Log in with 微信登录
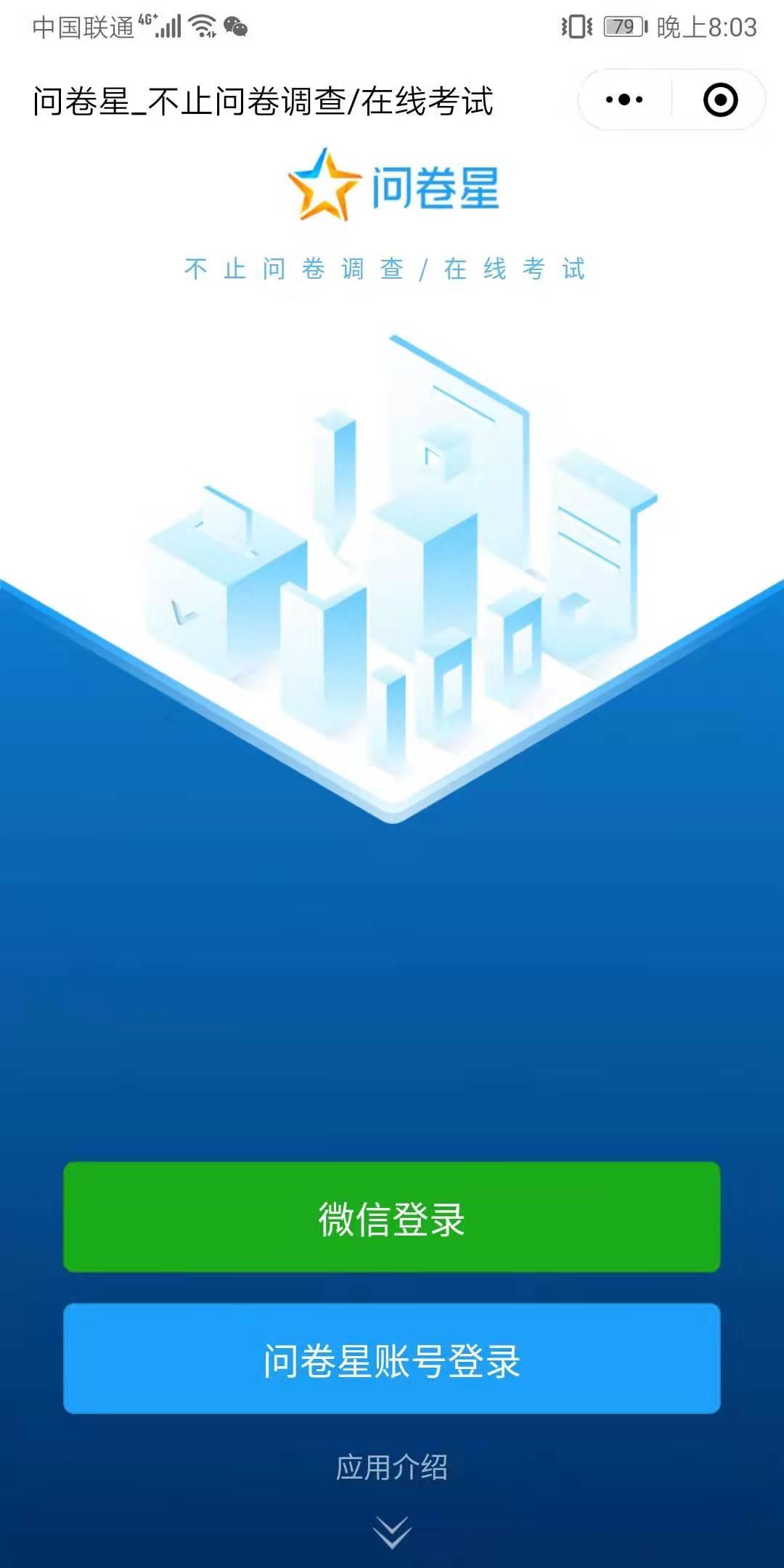The width and height of the screenshot is (784, 1568). [392, 1217]
